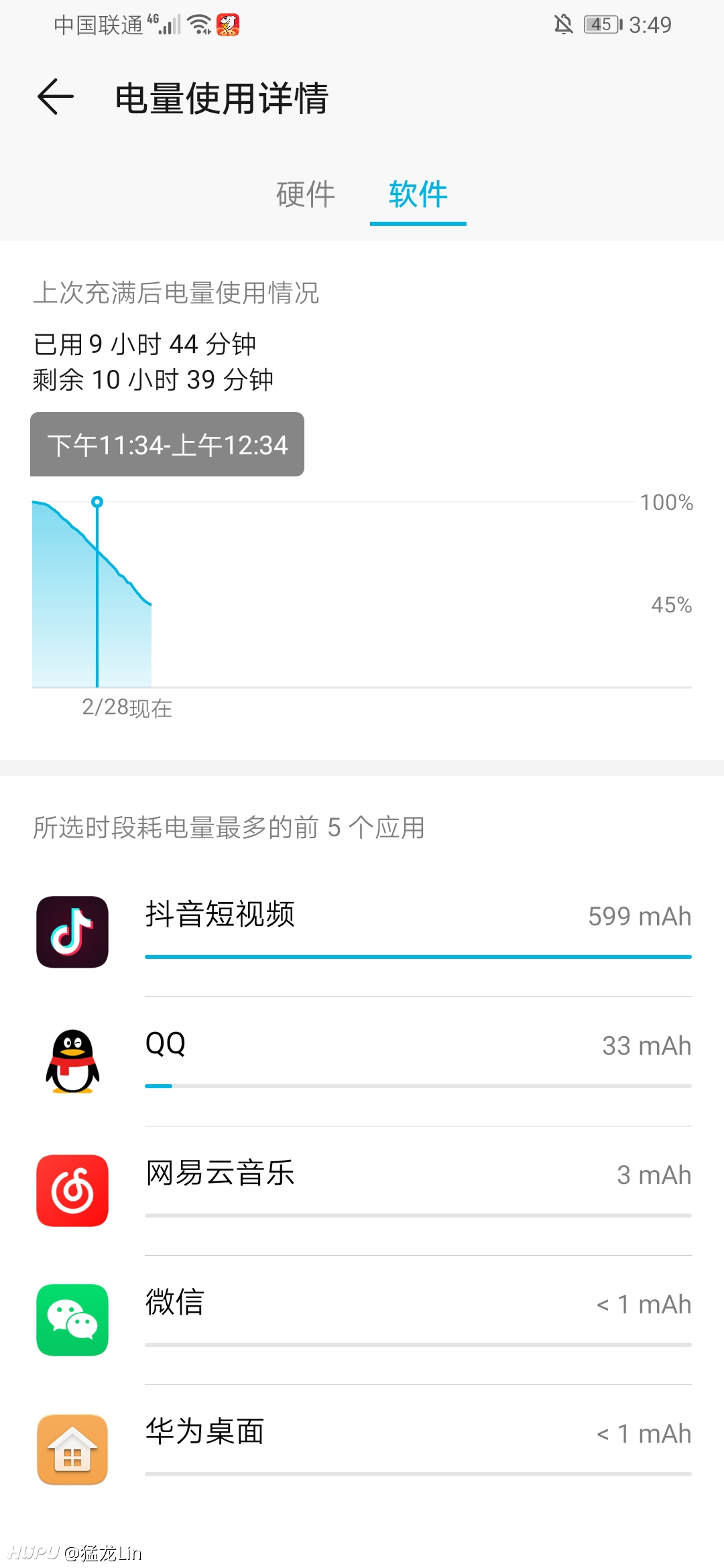Tap the battery chart time marker
Image resolution: width=724 pixels, height=1568 pixels.
pyautogui.click(x=97, y=502)
